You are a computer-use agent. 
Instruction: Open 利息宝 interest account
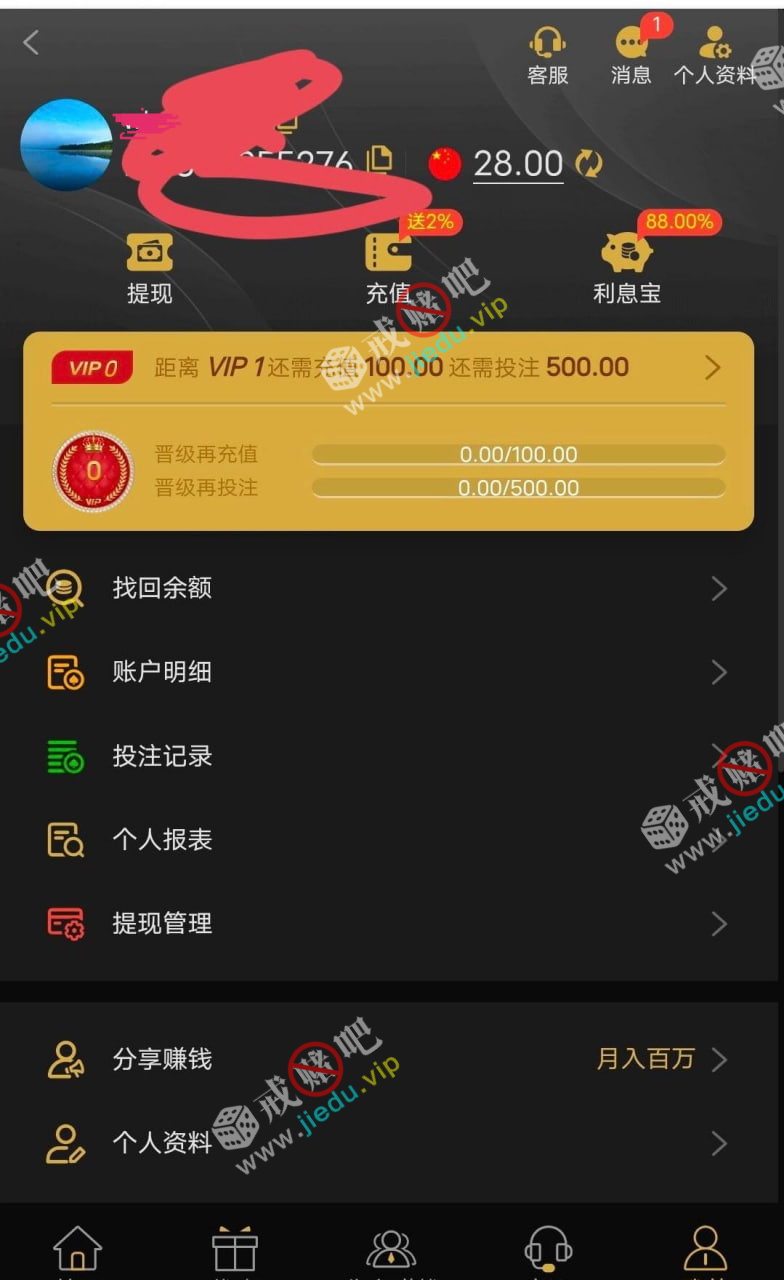[627, 267]
